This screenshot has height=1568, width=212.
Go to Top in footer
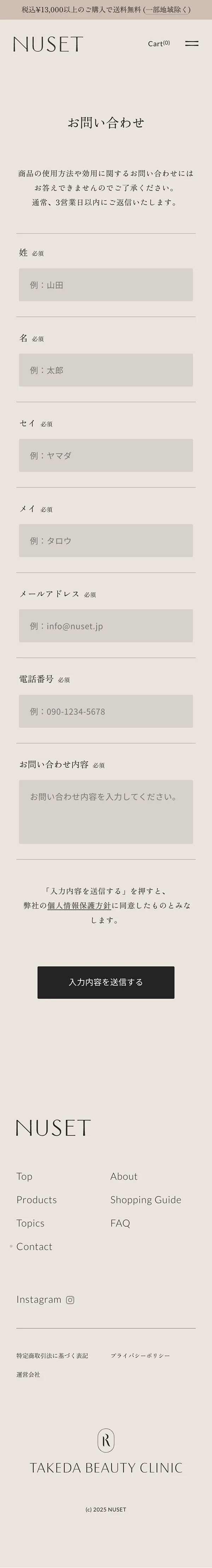[x=24, y=1177]
